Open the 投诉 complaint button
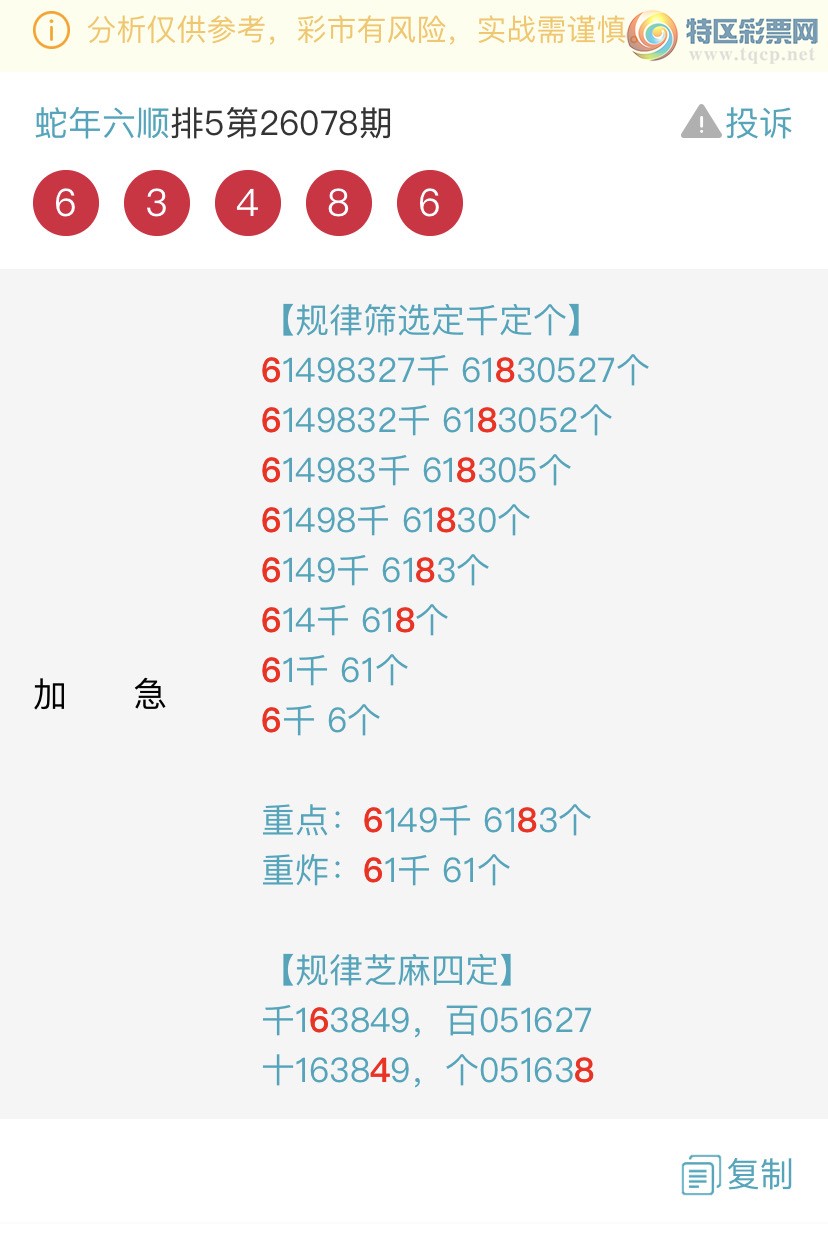The width and height of the screenshot is (828, 1257). (738, 124)
